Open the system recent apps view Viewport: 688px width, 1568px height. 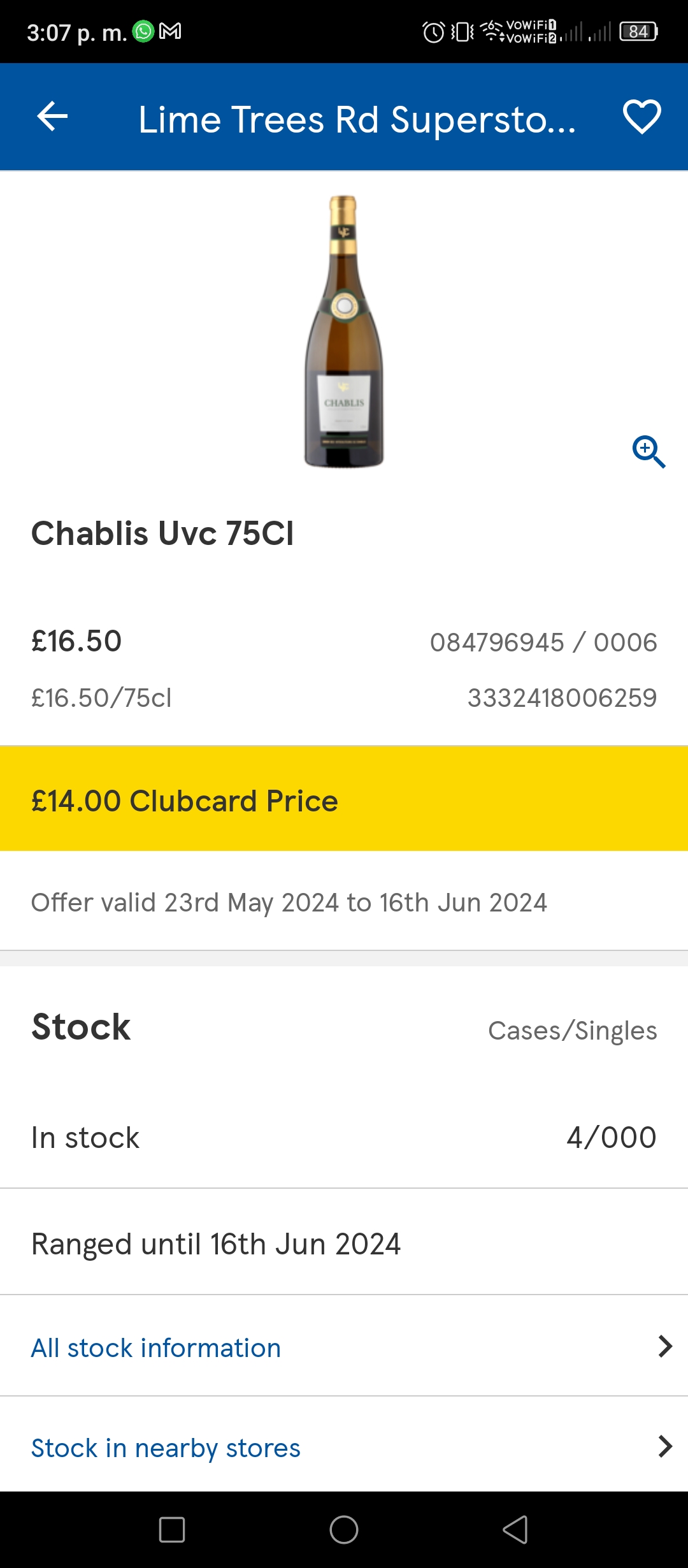172,1530
